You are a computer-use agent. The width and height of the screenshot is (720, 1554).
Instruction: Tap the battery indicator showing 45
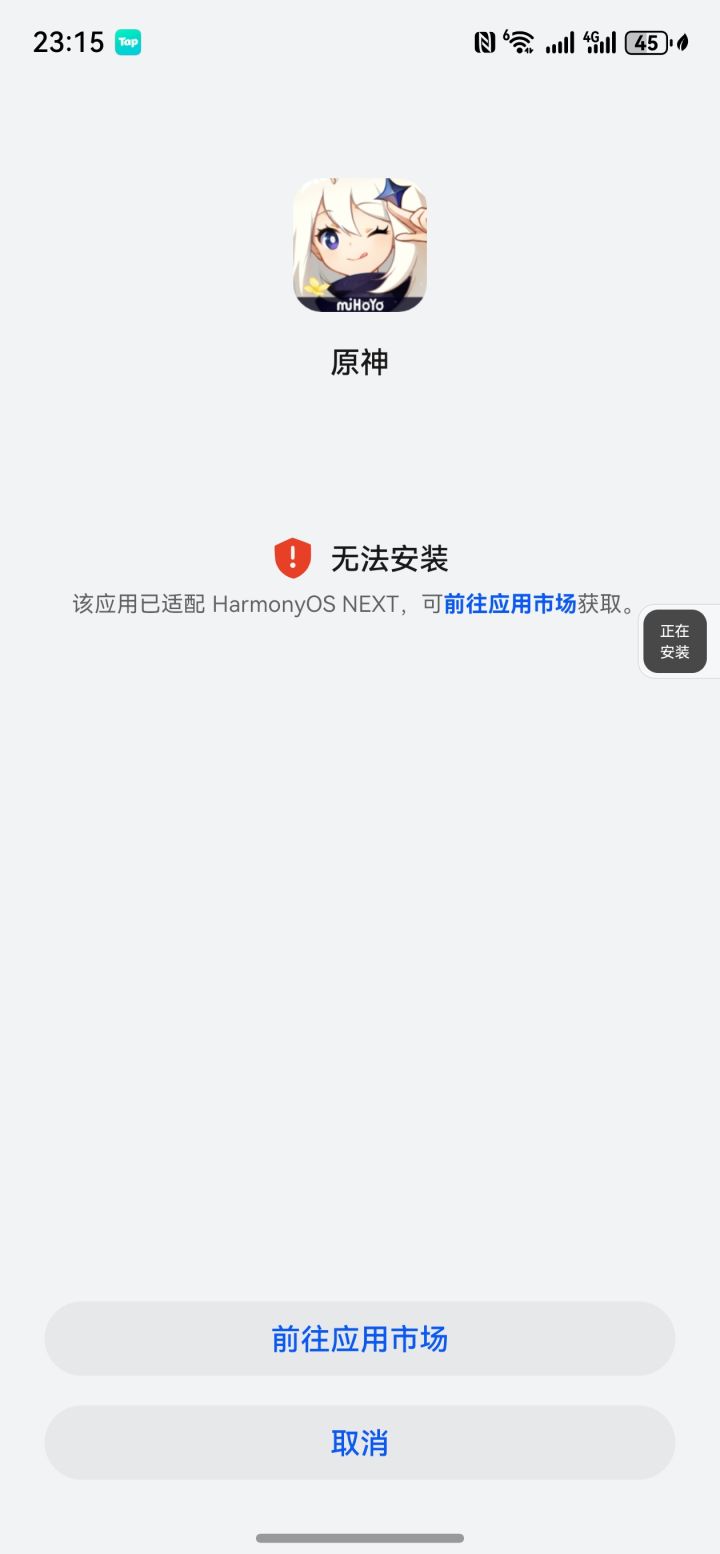click(645, 42)
